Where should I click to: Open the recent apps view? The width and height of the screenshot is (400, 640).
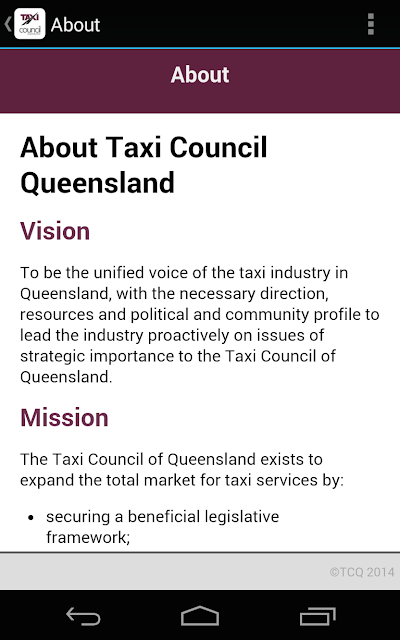[x=318, y=616]
